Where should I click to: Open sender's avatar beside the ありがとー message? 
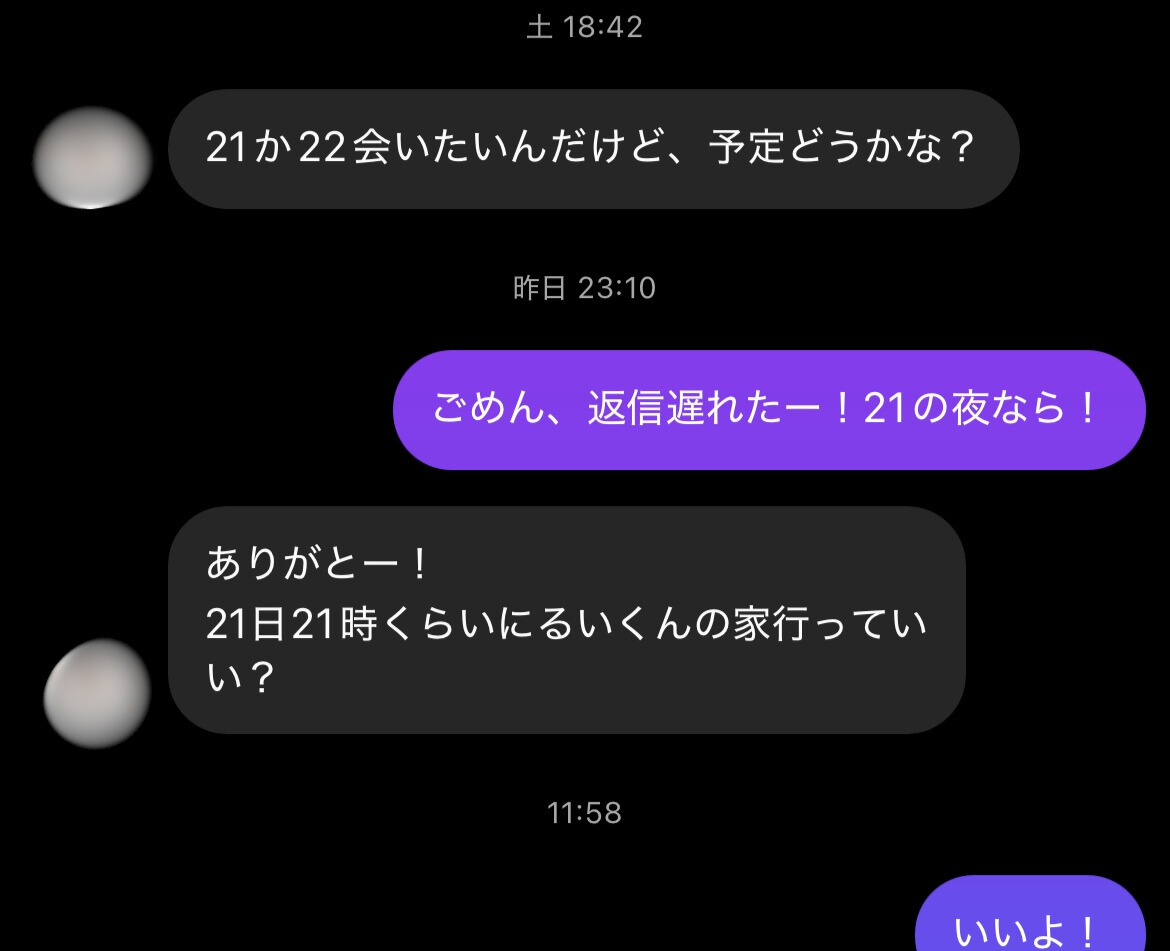[97, 693]
